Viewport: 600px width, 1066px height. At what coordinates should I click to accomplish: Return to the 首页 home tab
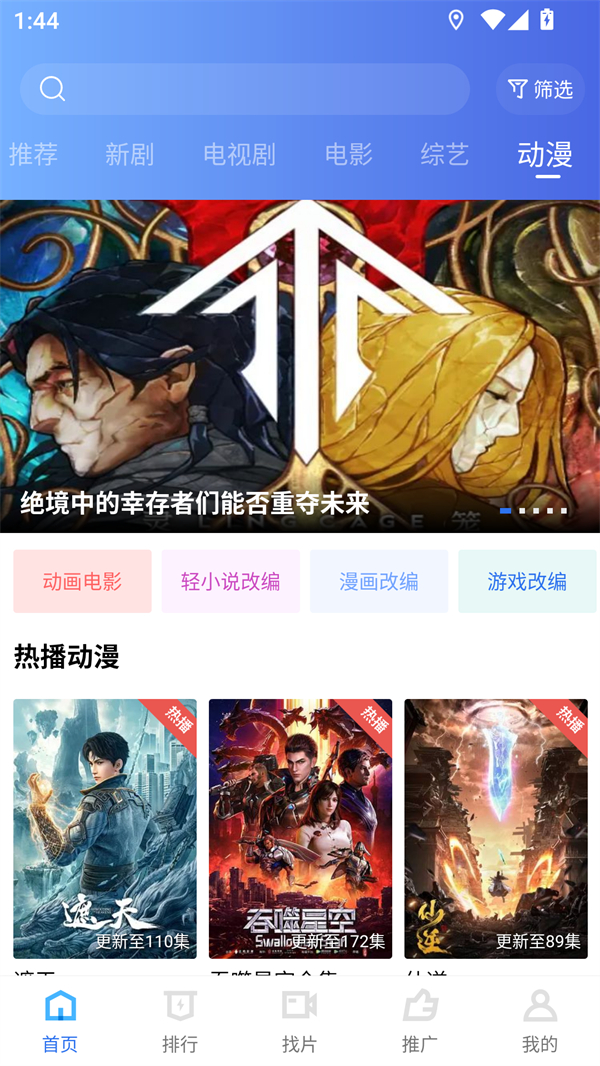click(60, 1021)
